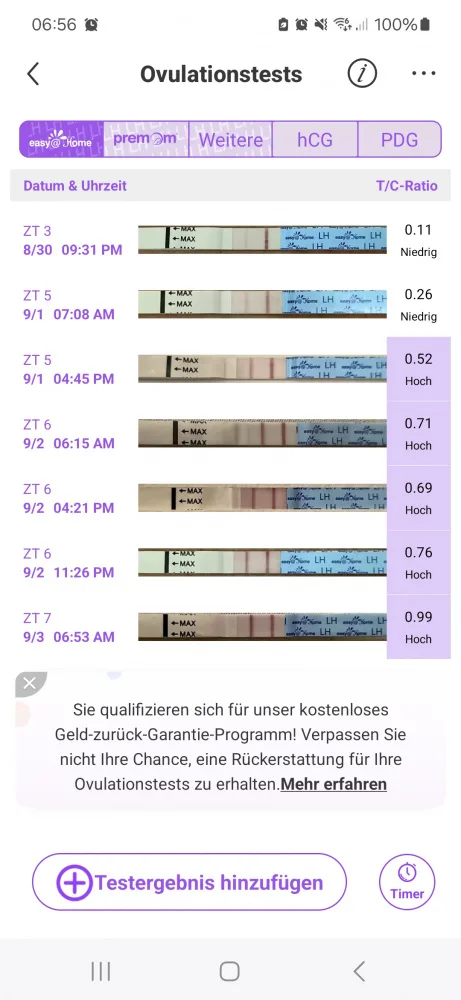
Task: Switch to the hCG tab
Action: tap(315, 139)
